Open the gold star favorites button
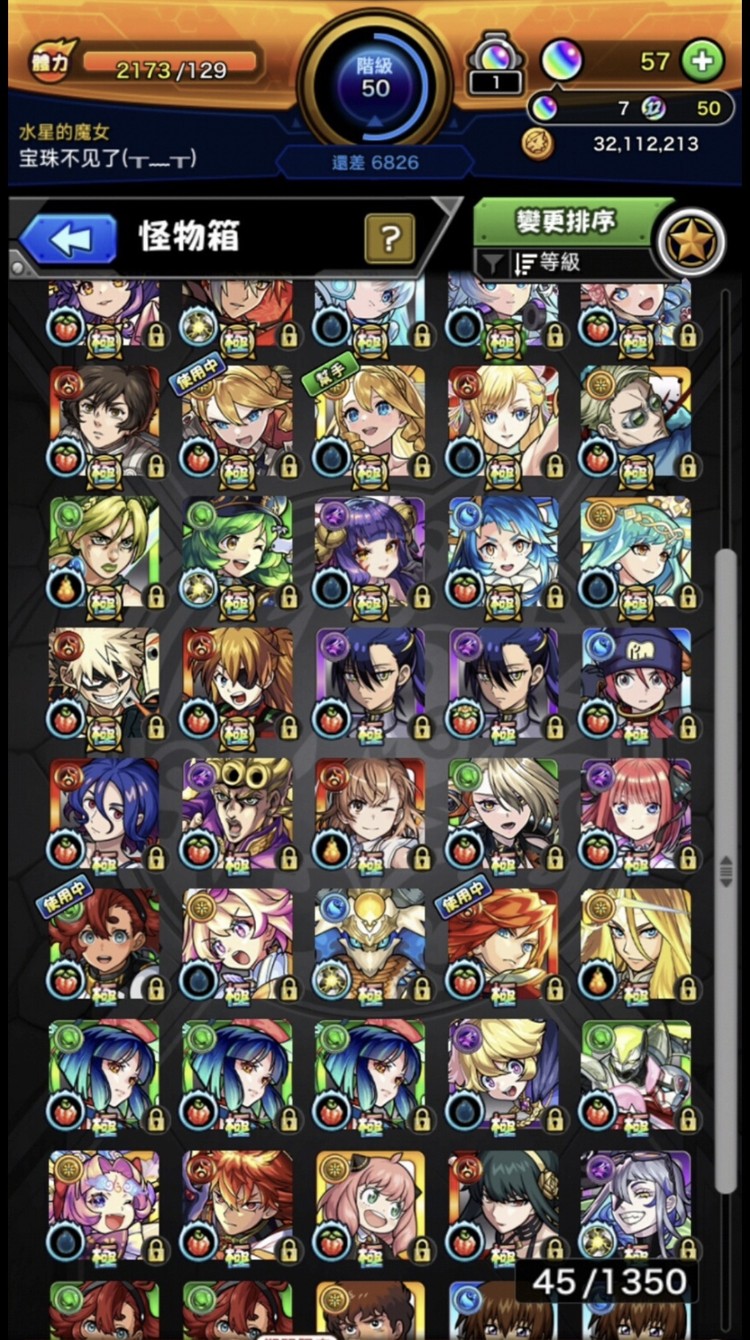The height and width of the screenshot is (1340, 750). [692, 242]
